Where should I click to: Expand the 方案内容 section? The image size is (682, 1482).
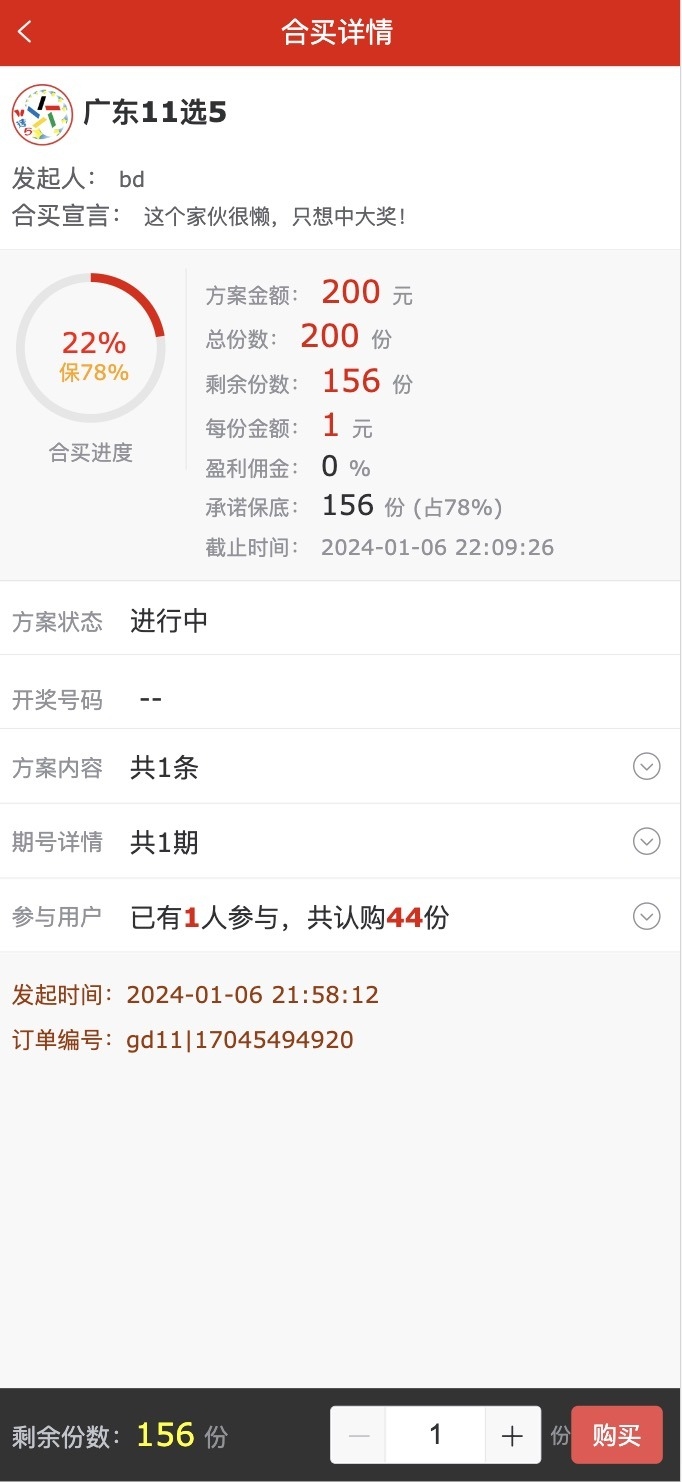pos(646,767)
